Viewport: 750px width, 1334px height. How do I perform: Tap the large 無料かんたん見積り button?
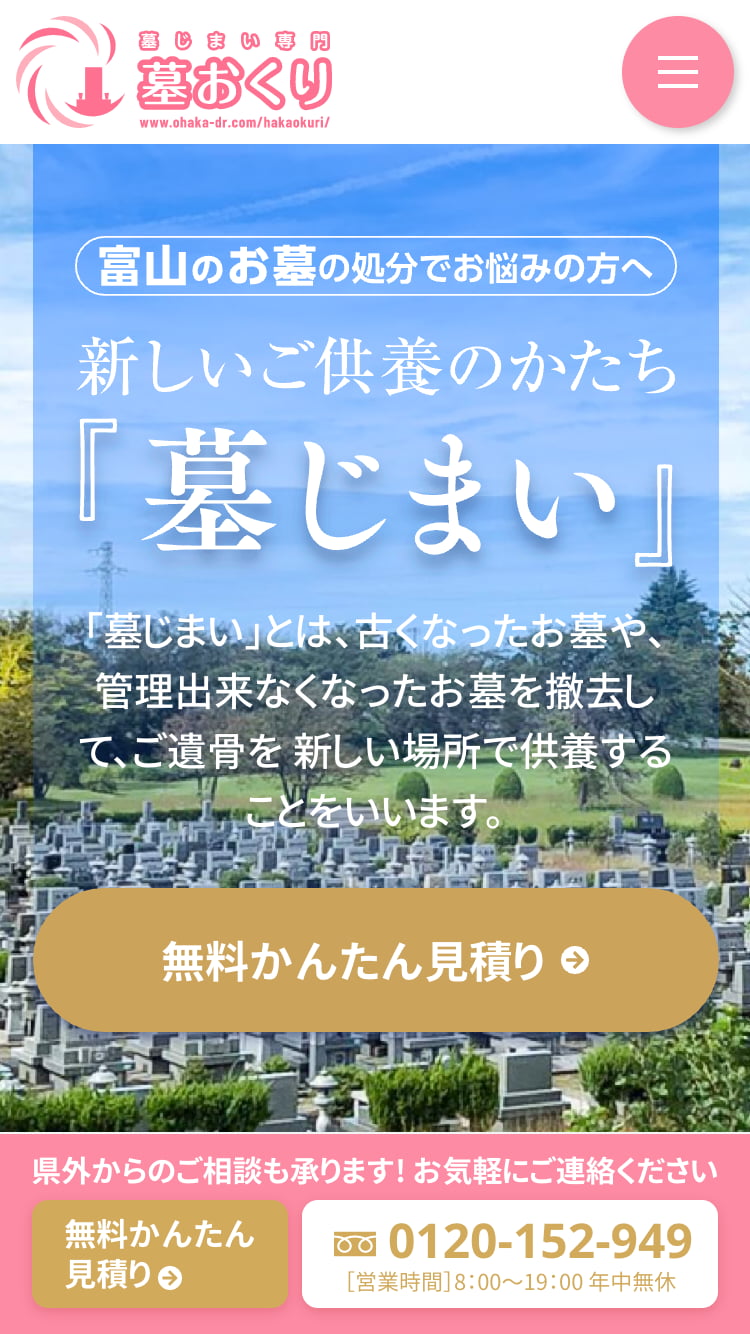(x=375, y=960)
